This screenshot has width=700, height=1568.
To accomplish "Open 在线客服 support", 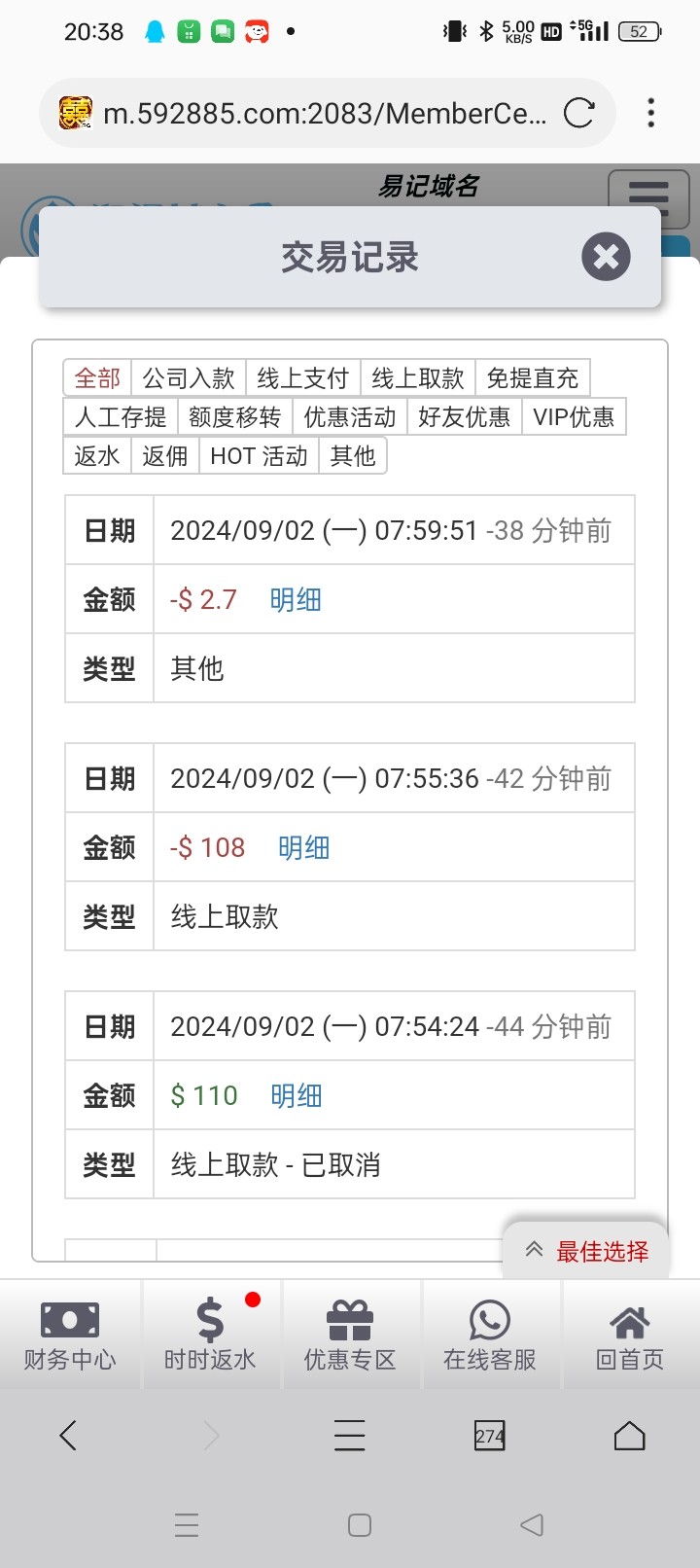I will pos(490,1335).
